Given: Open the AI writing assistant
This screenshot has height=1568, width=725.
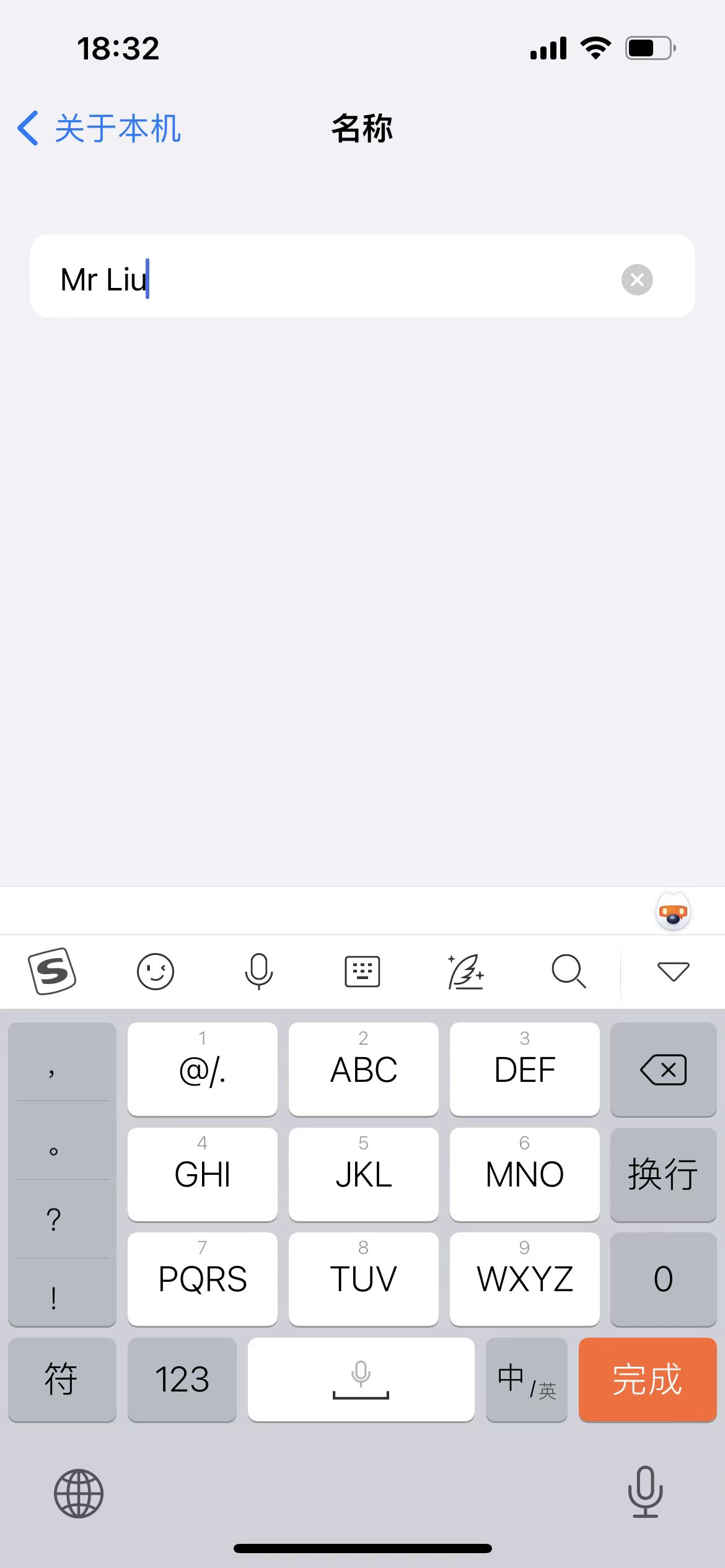Looking at the screenshot, I should coord(465,971).
